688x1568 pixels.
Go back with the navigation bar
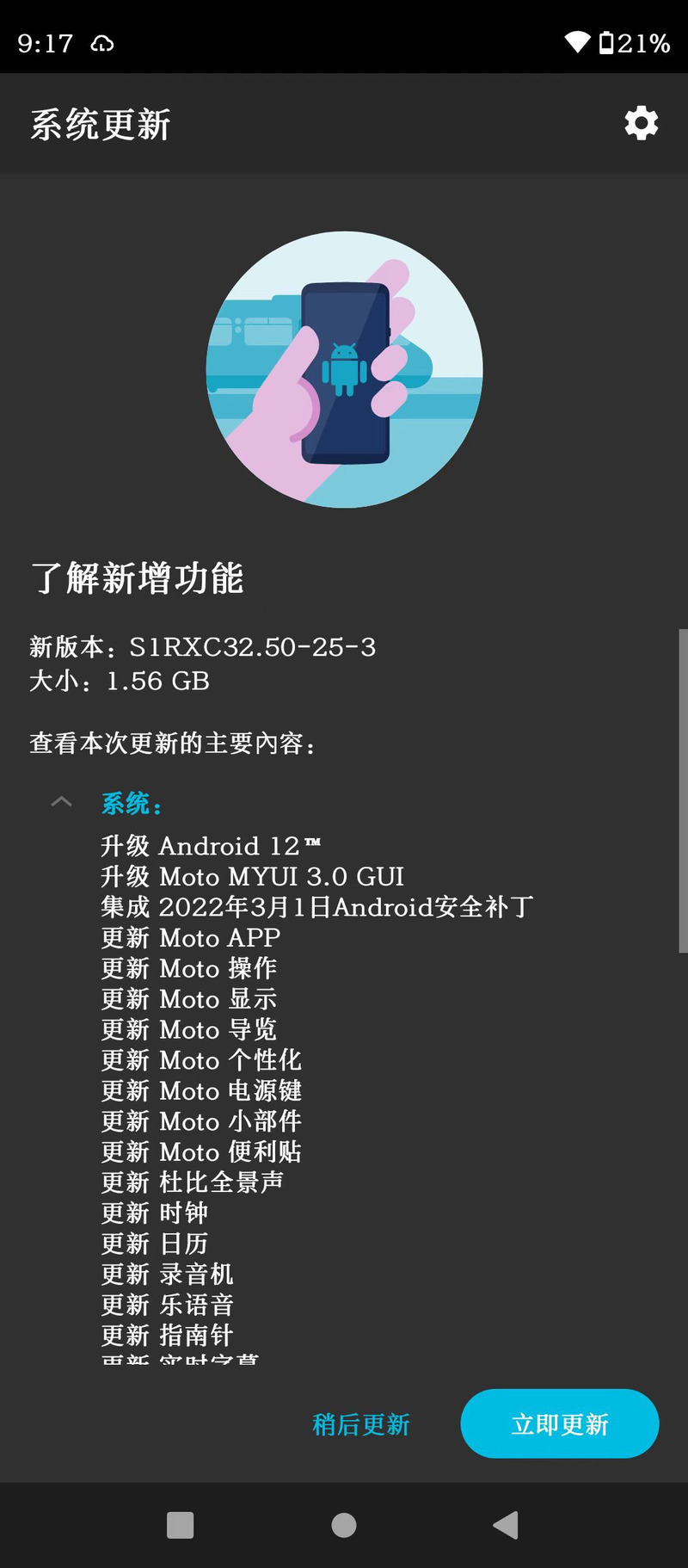(506, 1525)
